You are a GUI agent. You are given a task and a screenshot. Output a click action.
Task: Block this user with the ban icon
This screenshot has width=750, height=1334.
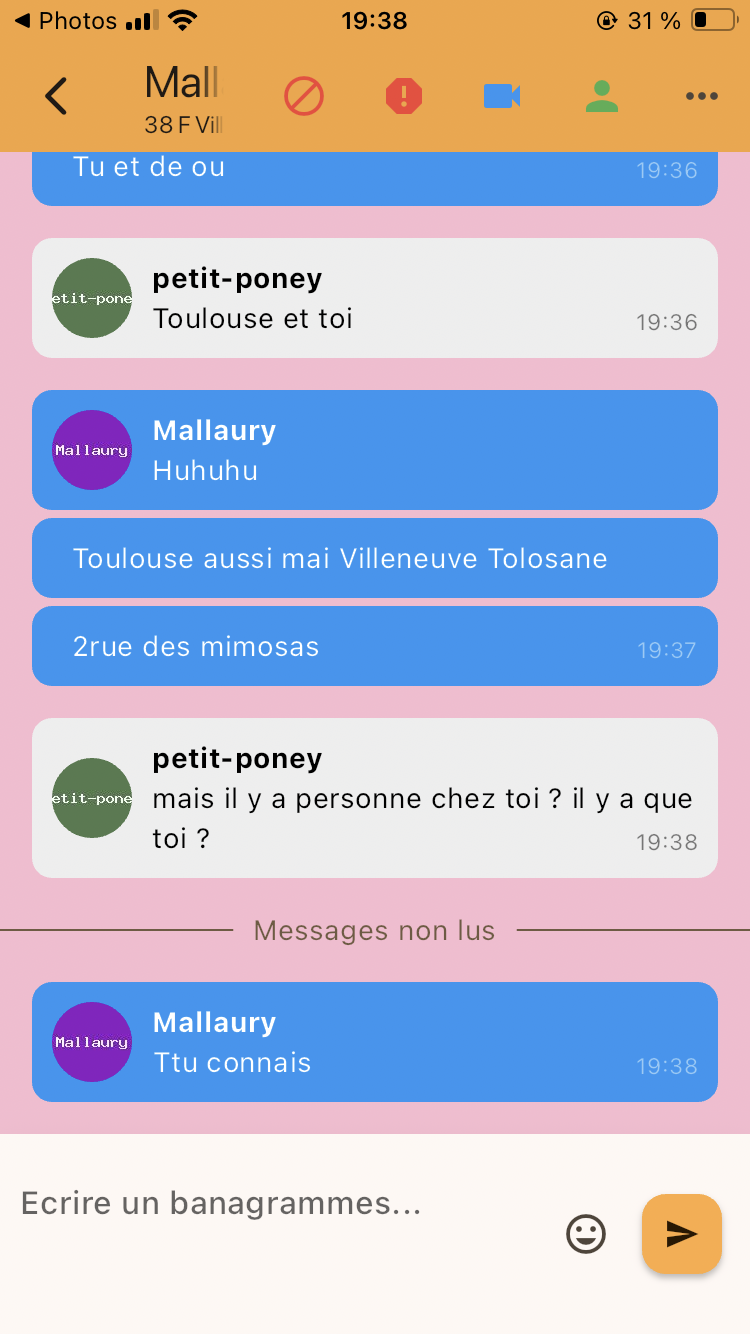pyautogui.click(x=304, y=96)
